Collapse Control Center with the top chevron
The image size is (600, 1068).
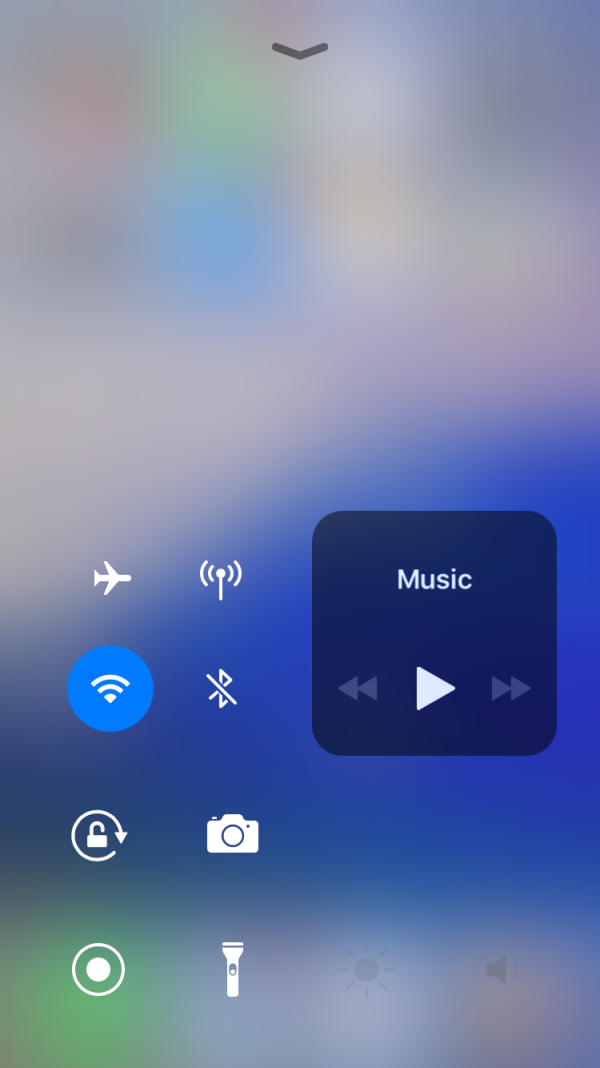pyautogui.click(x=300, y=50)
